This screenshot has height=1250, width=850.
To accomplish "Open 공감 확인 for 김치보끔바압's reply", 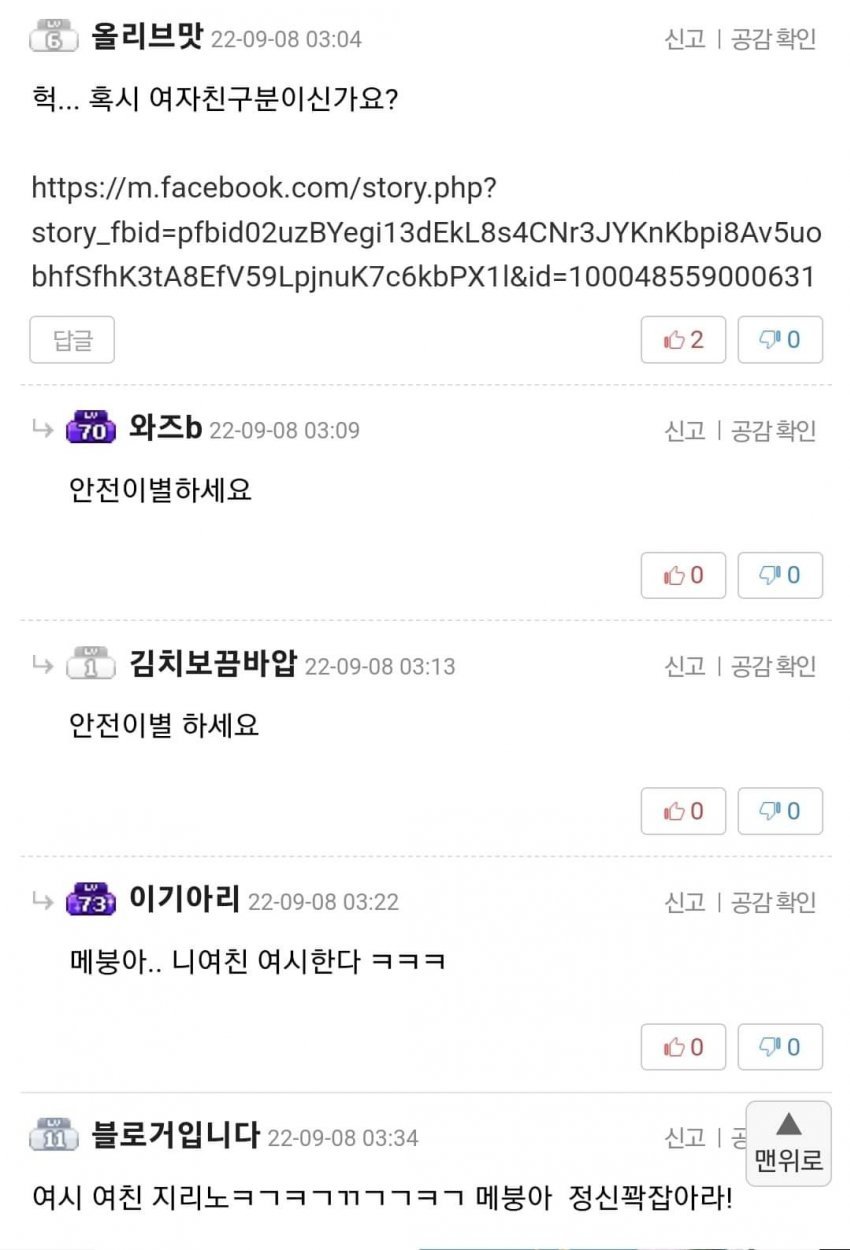I will [774, 666].
